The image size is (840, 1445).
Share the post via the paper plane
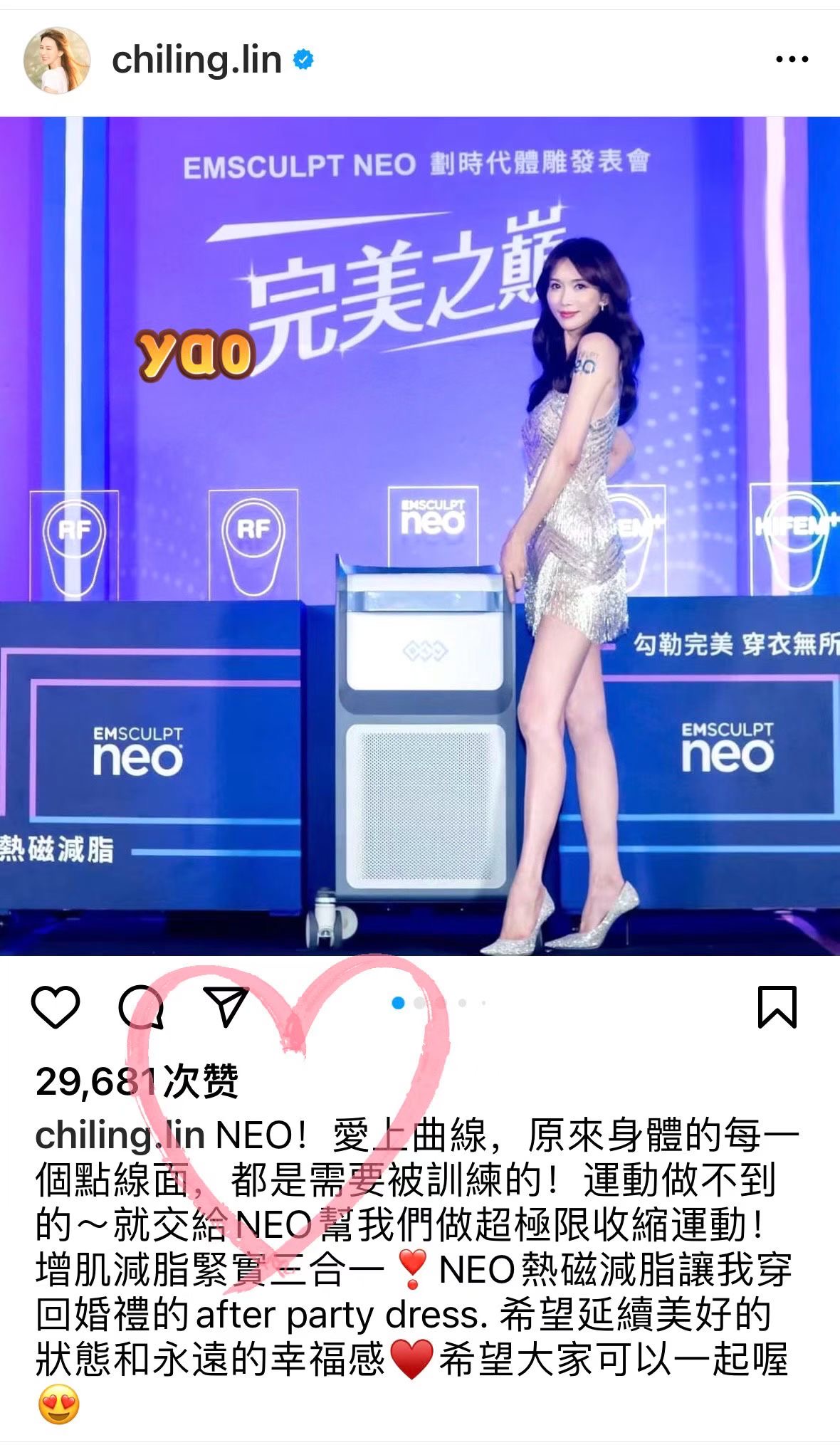tap(226, 1006)
